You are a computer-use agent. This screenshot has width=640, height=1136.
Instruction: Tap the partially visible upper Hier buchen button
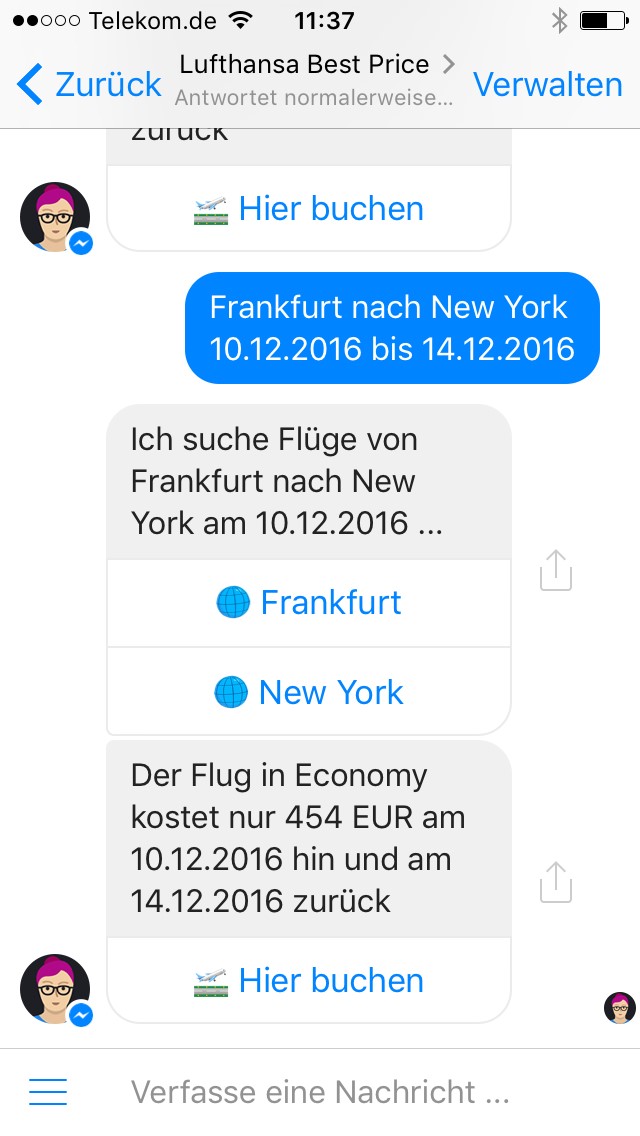click(309, 209)
